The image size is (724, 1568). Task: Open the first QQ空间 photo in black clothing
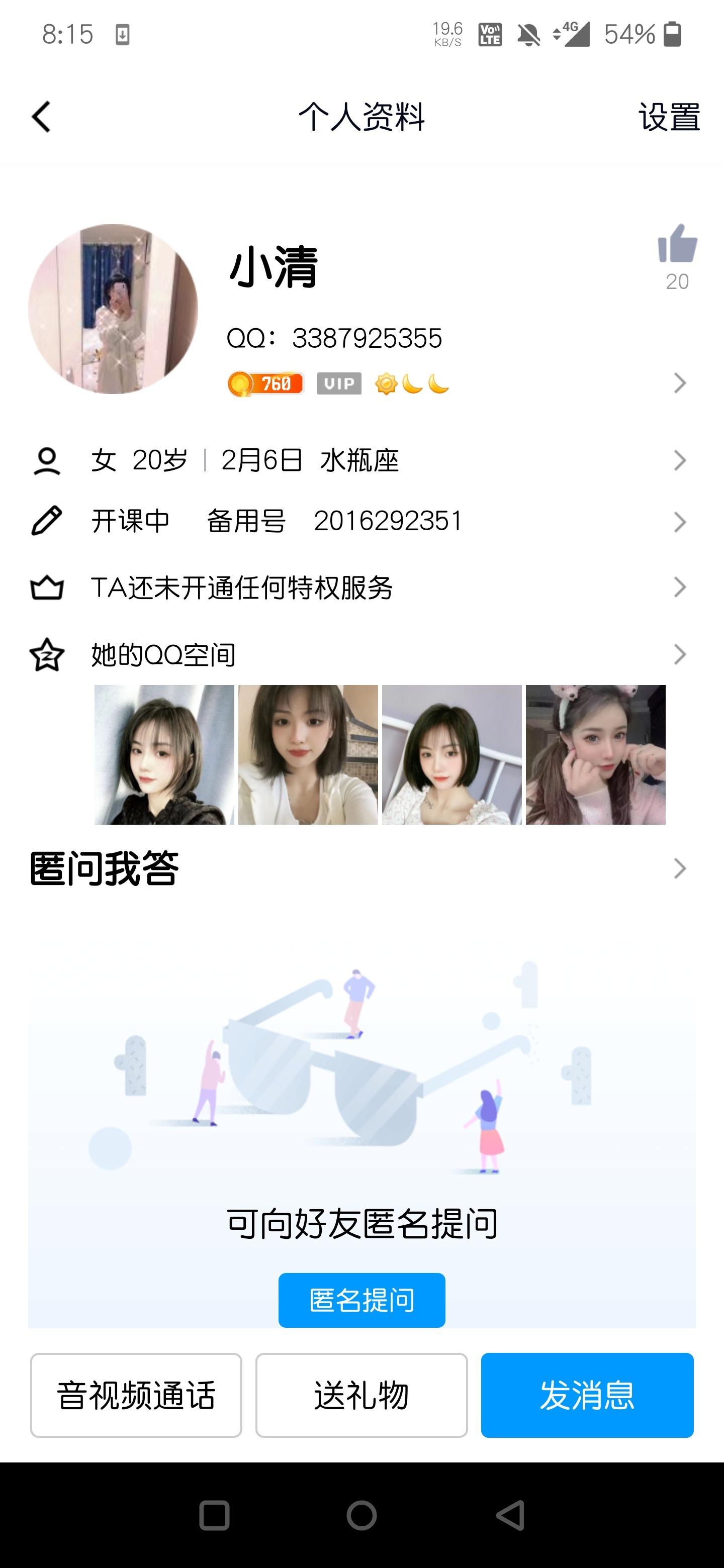[164, 755]
